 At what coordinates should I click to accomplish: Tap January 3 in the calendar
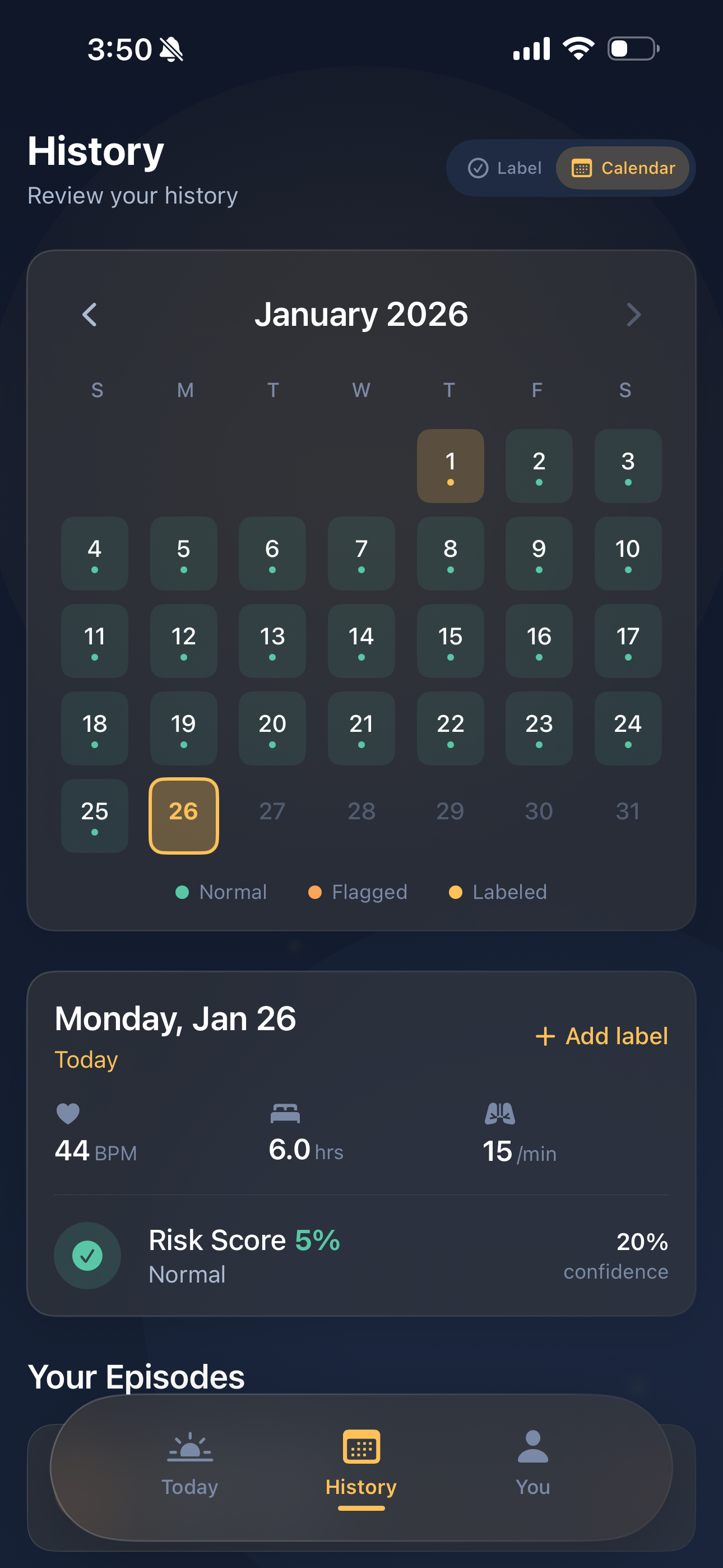[628, 465]
